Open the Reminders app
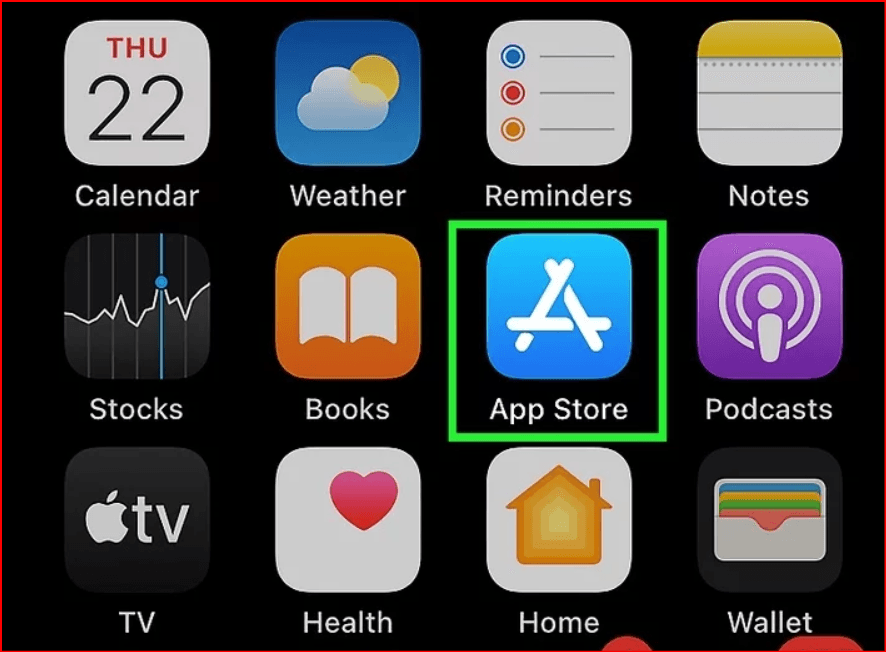Screen dimensions: 886x652 (x=559, y=93)
